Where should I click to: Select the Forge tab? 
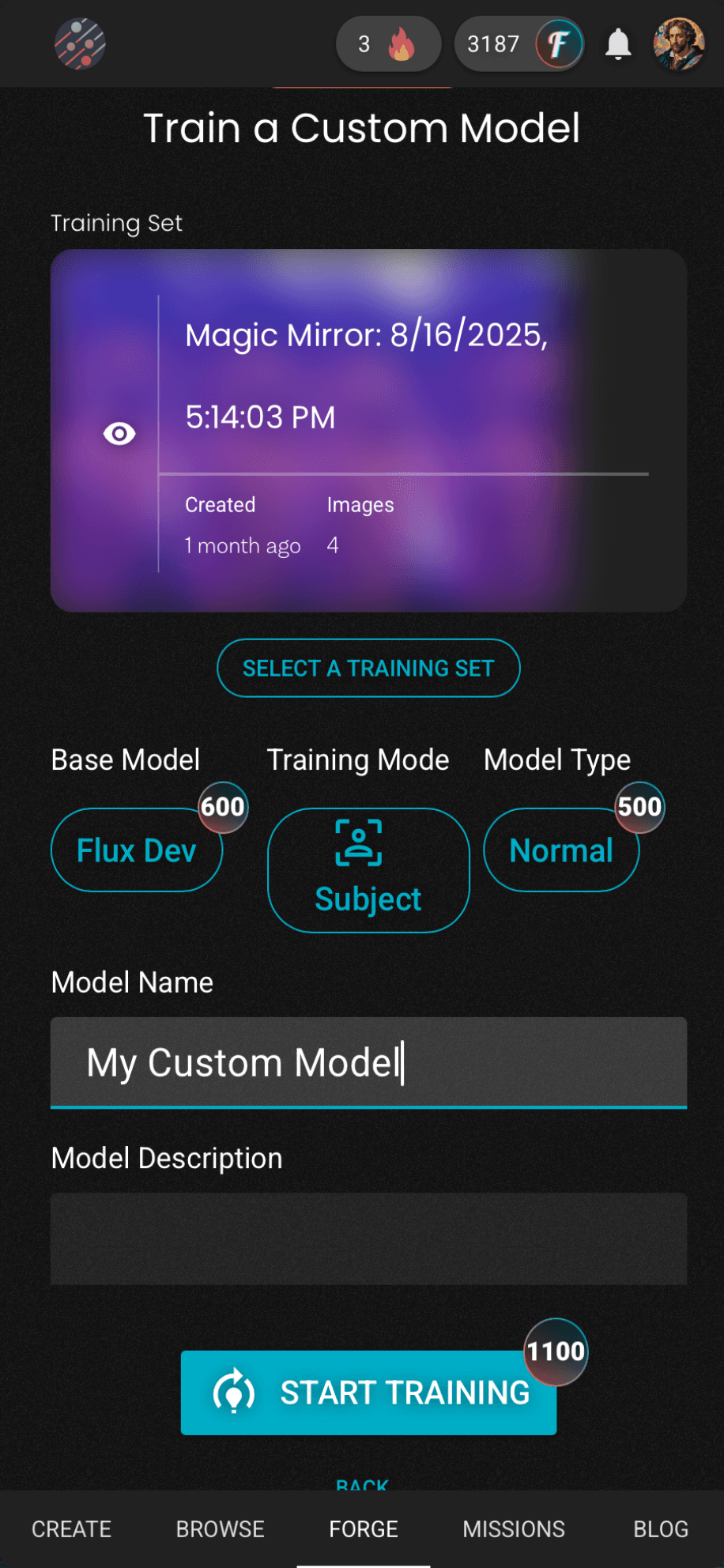point(364,1529)
